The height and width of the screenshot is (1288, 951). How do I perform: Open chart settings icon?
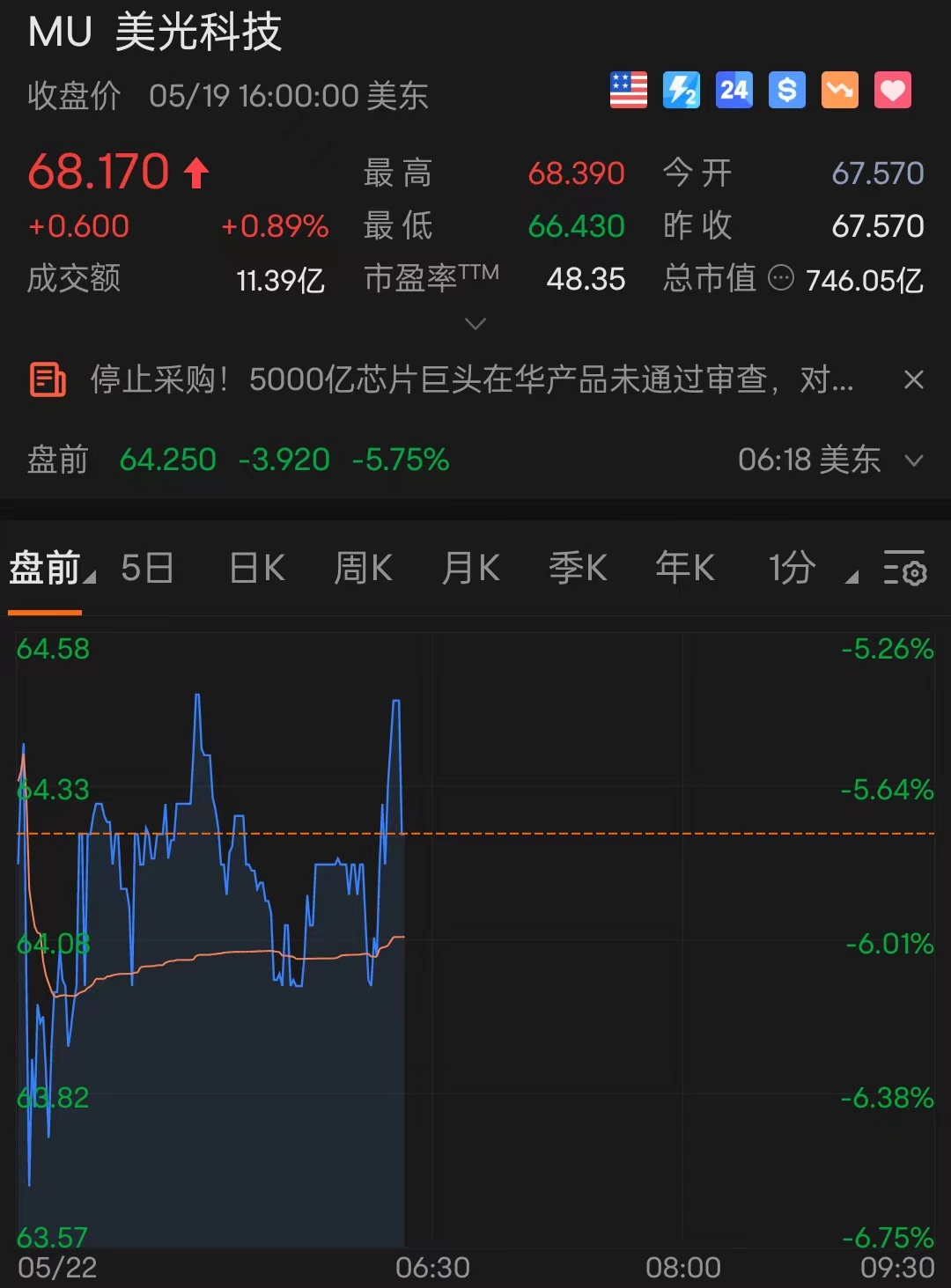904,569
